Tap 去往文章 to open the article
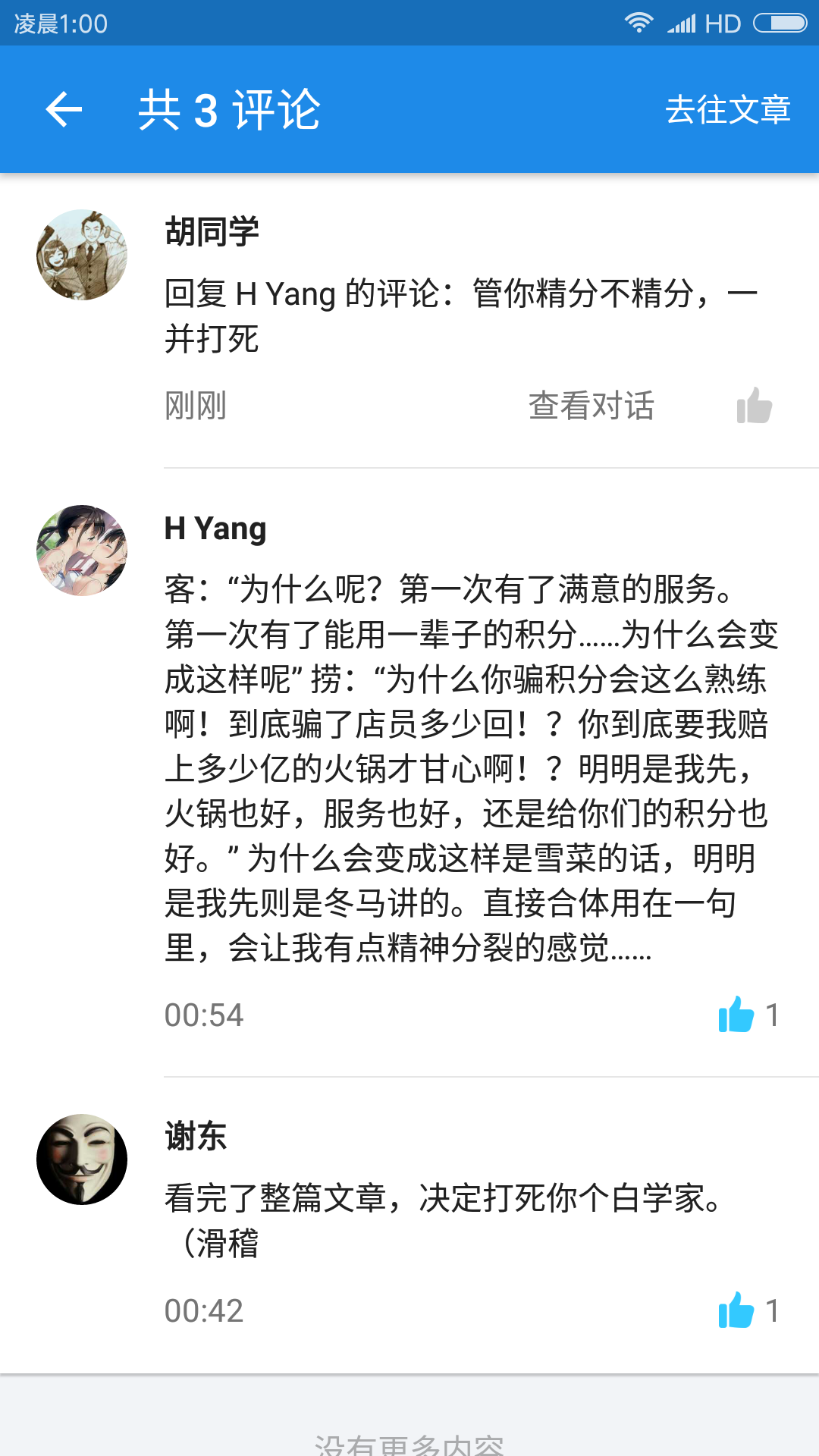 coord(728,110)
